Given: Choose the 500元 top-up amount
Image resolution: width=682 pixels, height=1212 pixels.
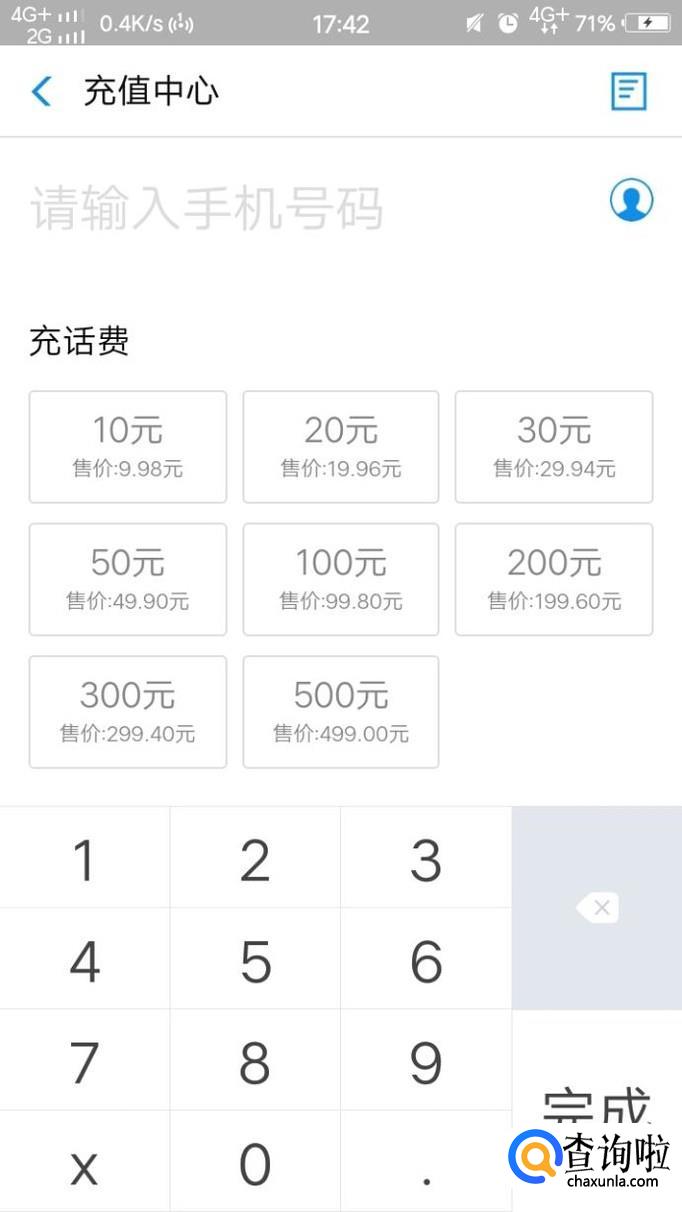Looking at the screenshot, I should (341, 712).
